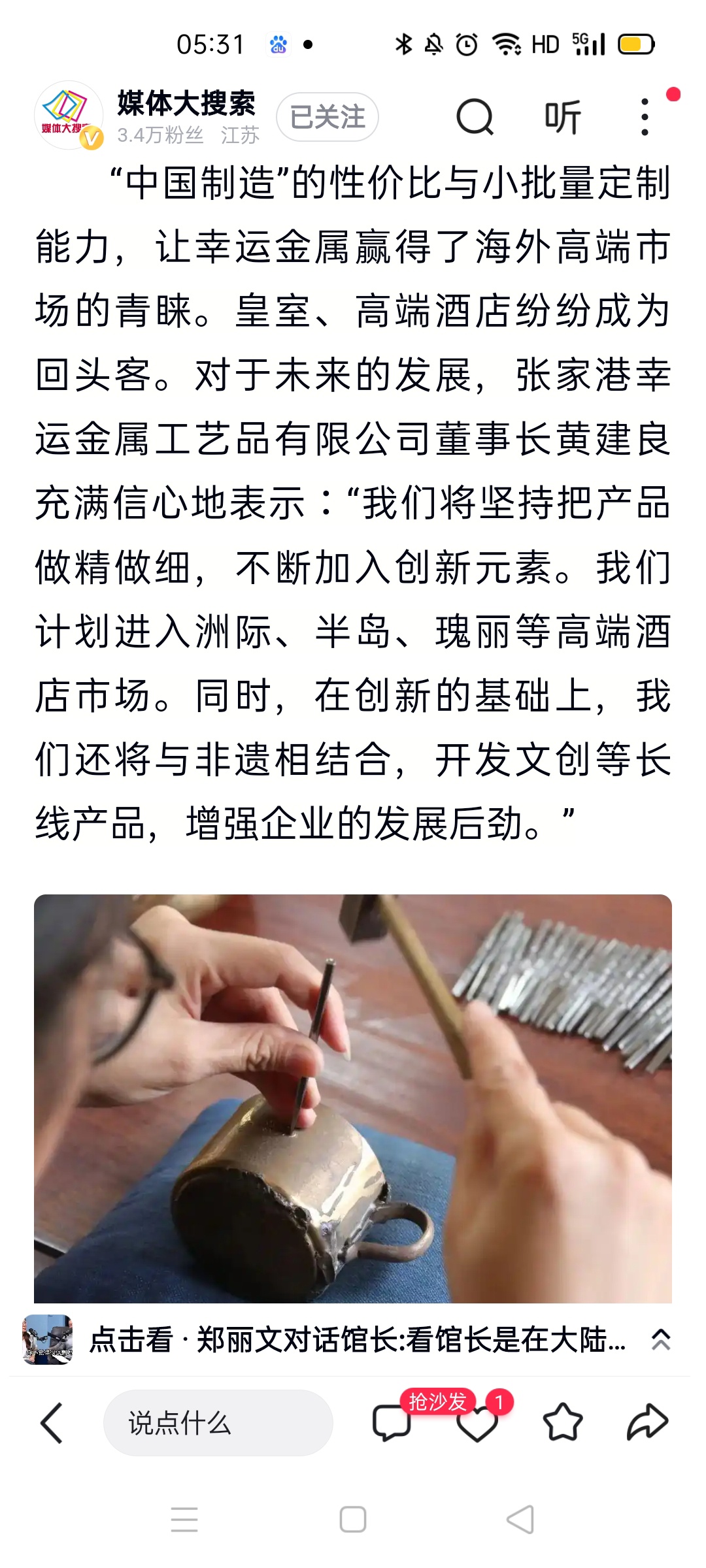Expand the recommended video banner chevron
Screen dimensions: 706x1568
click(x=660, y=1340)
